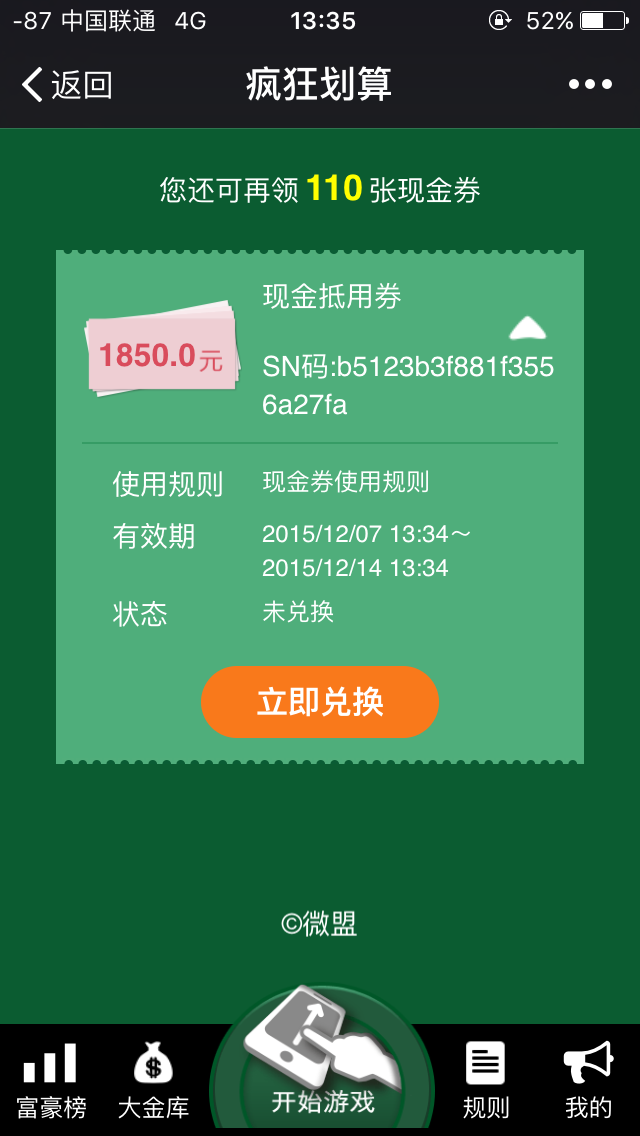
Task: Go back using 返回 arrow
Action: 66,85
